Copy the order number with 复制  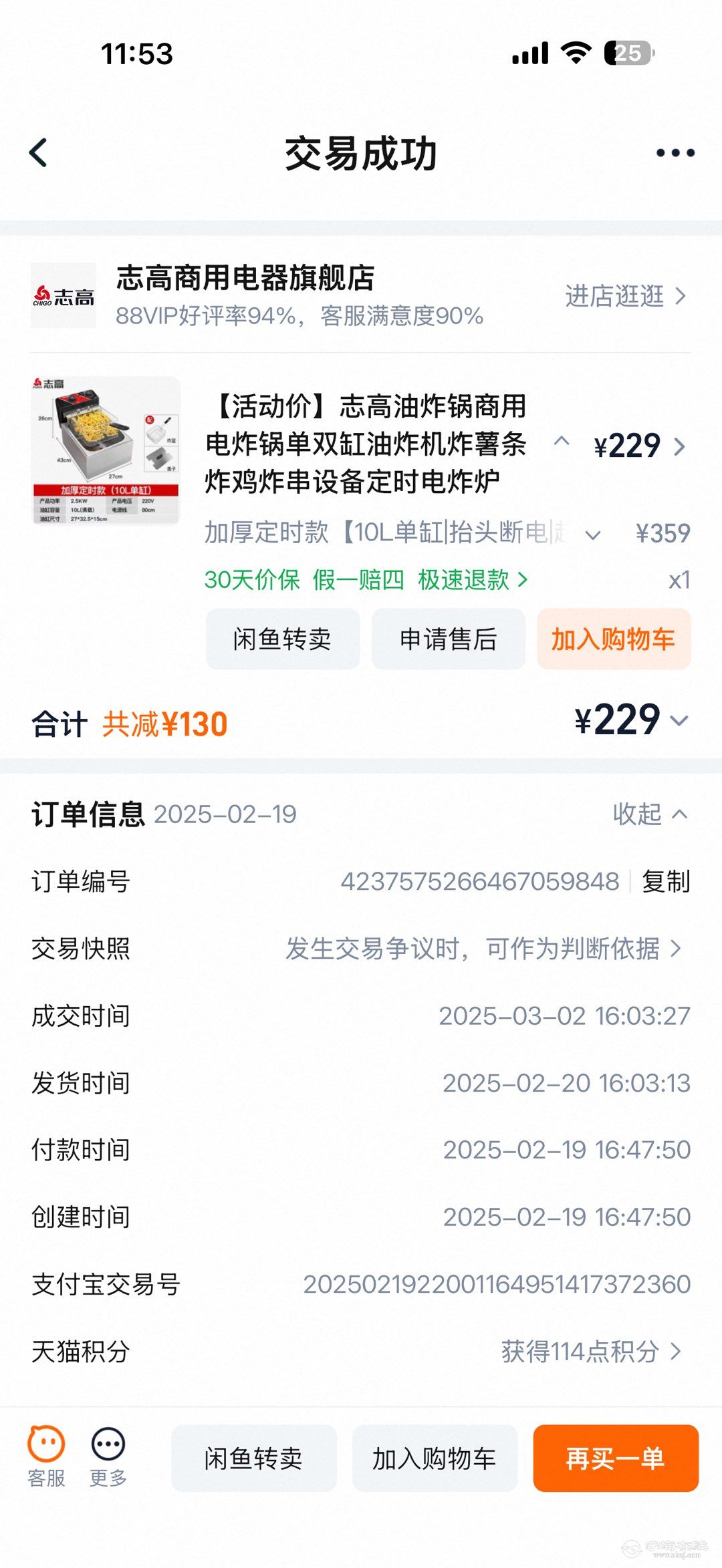[665, 882]
